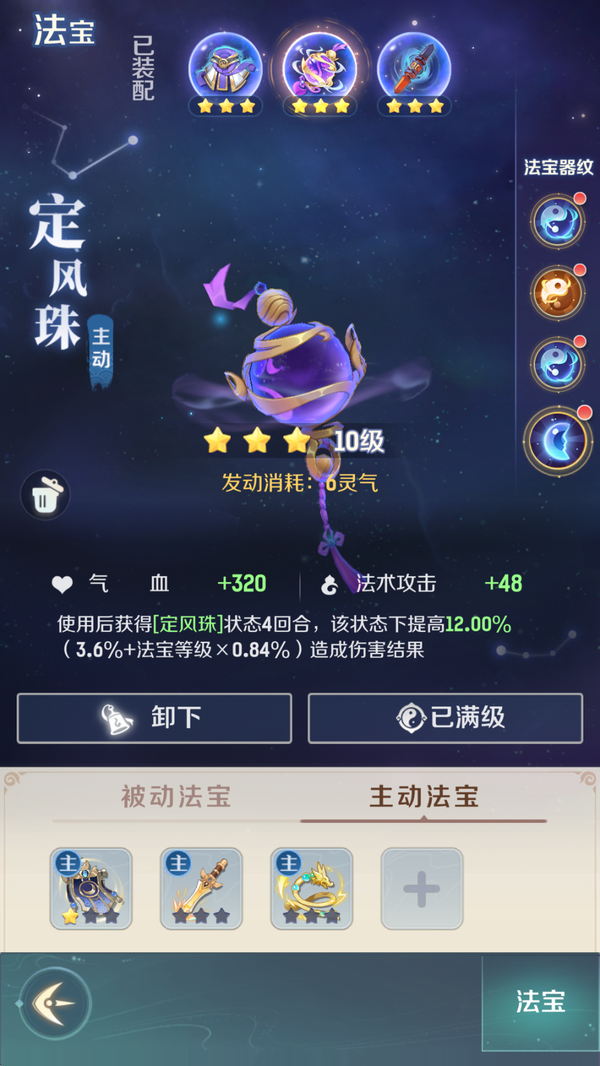Unequip the treasure with the 卸下 button
This screenshot has height=1066, width=600.
154,717
